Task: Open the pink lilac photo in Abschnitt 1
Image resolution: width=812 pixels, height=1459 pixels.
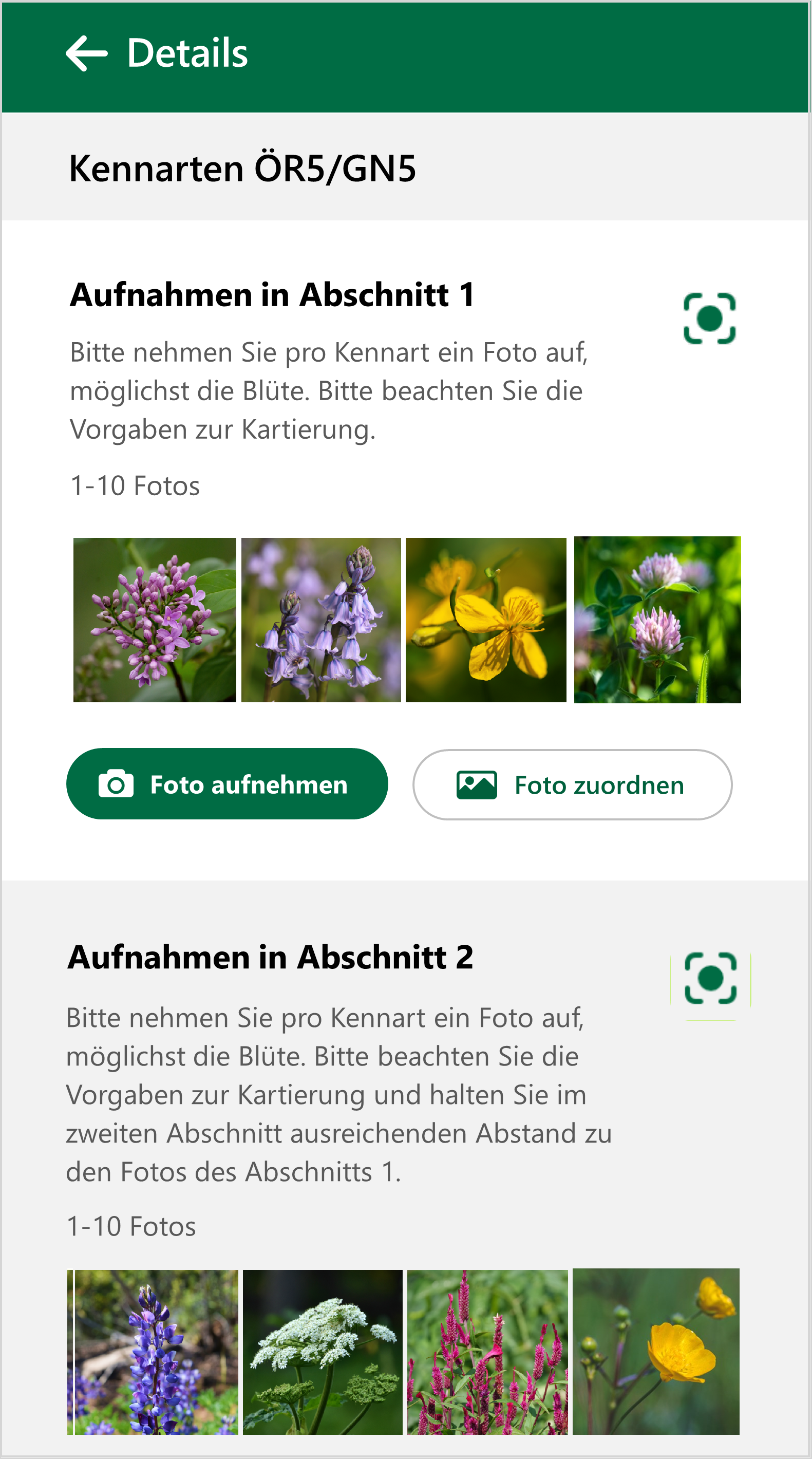Action: click(x=155, y=620)
